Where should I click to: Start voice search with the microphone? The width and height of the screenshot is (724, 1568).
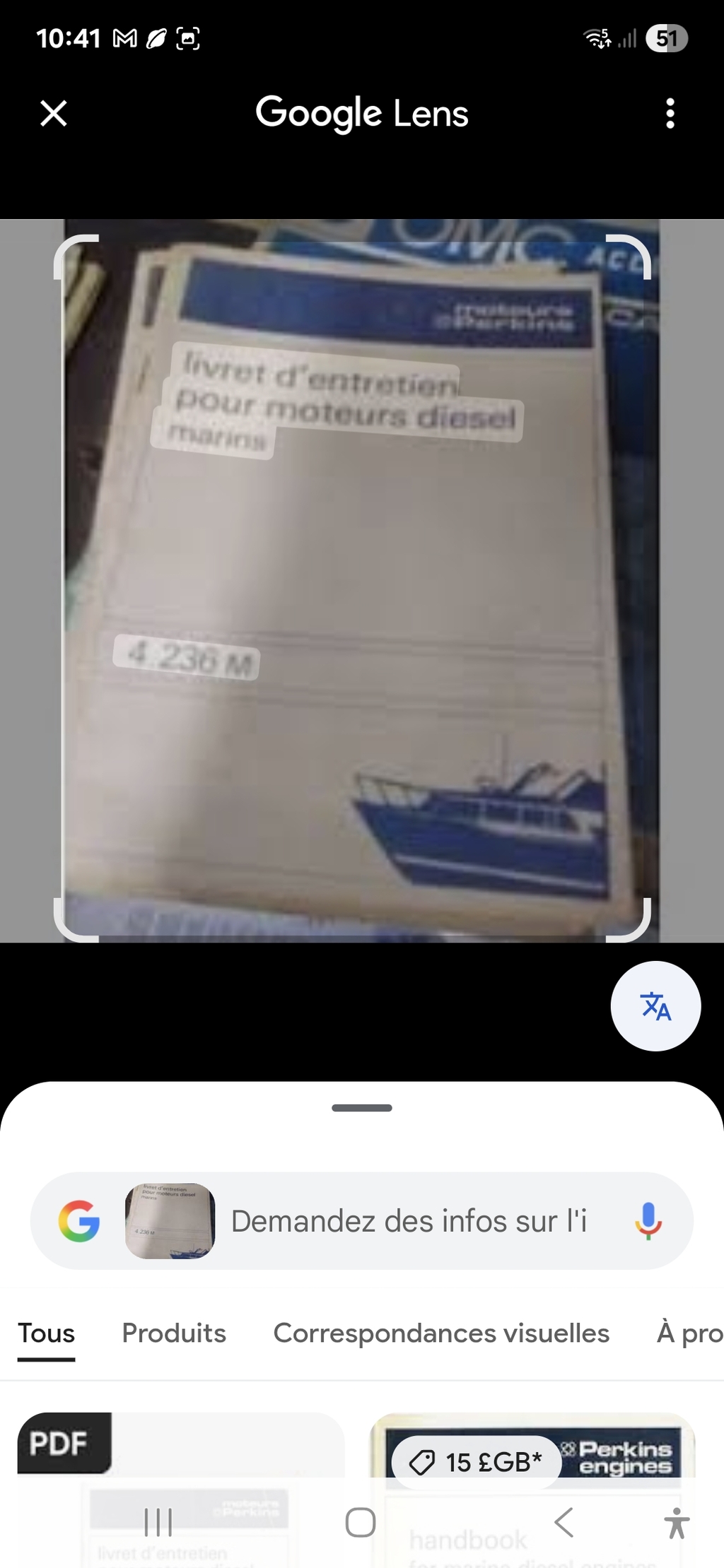point(648,1221)
